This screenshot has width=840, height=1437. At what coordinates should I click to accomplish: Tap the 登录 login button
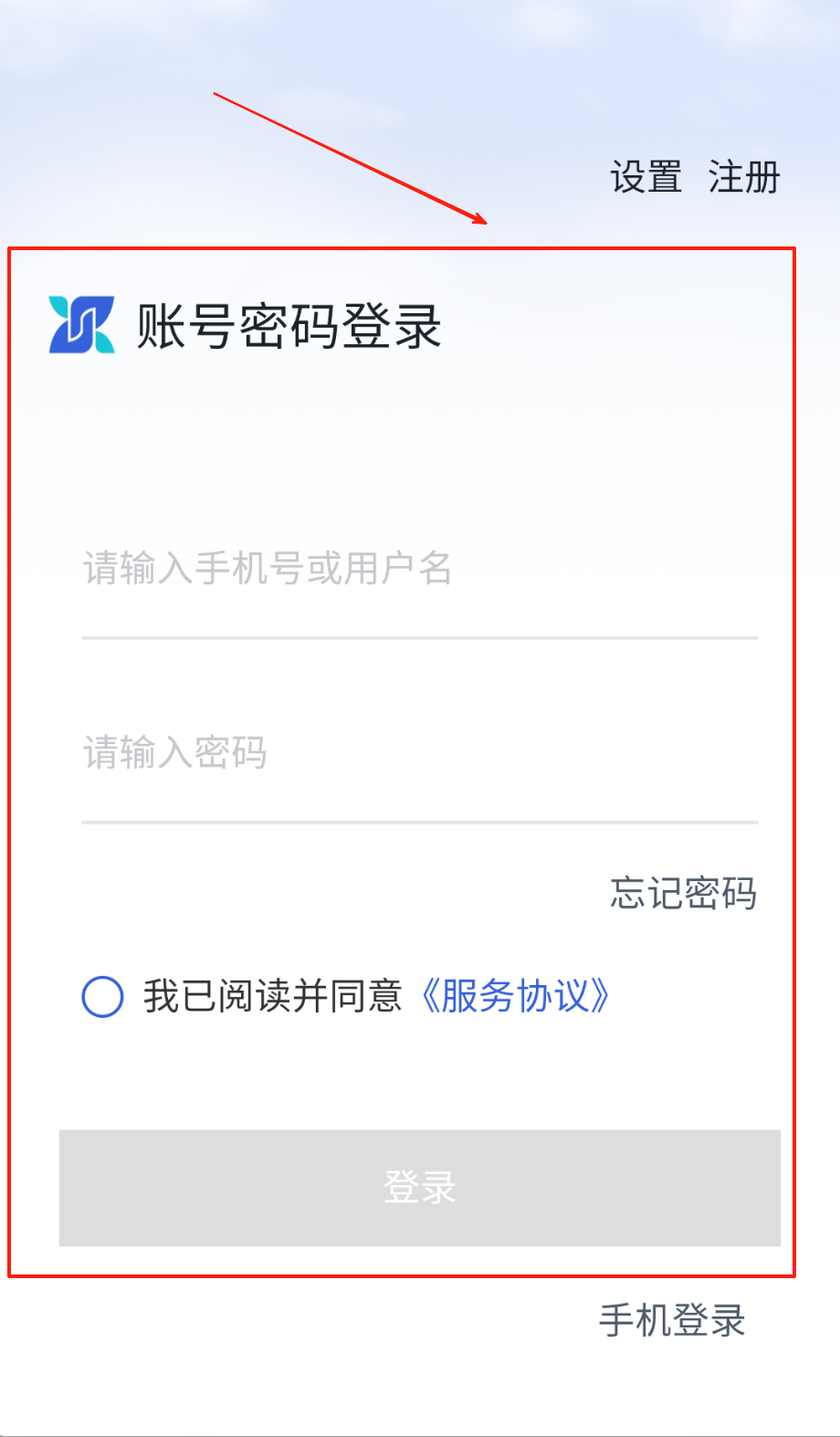click(x=420, y=1188)
